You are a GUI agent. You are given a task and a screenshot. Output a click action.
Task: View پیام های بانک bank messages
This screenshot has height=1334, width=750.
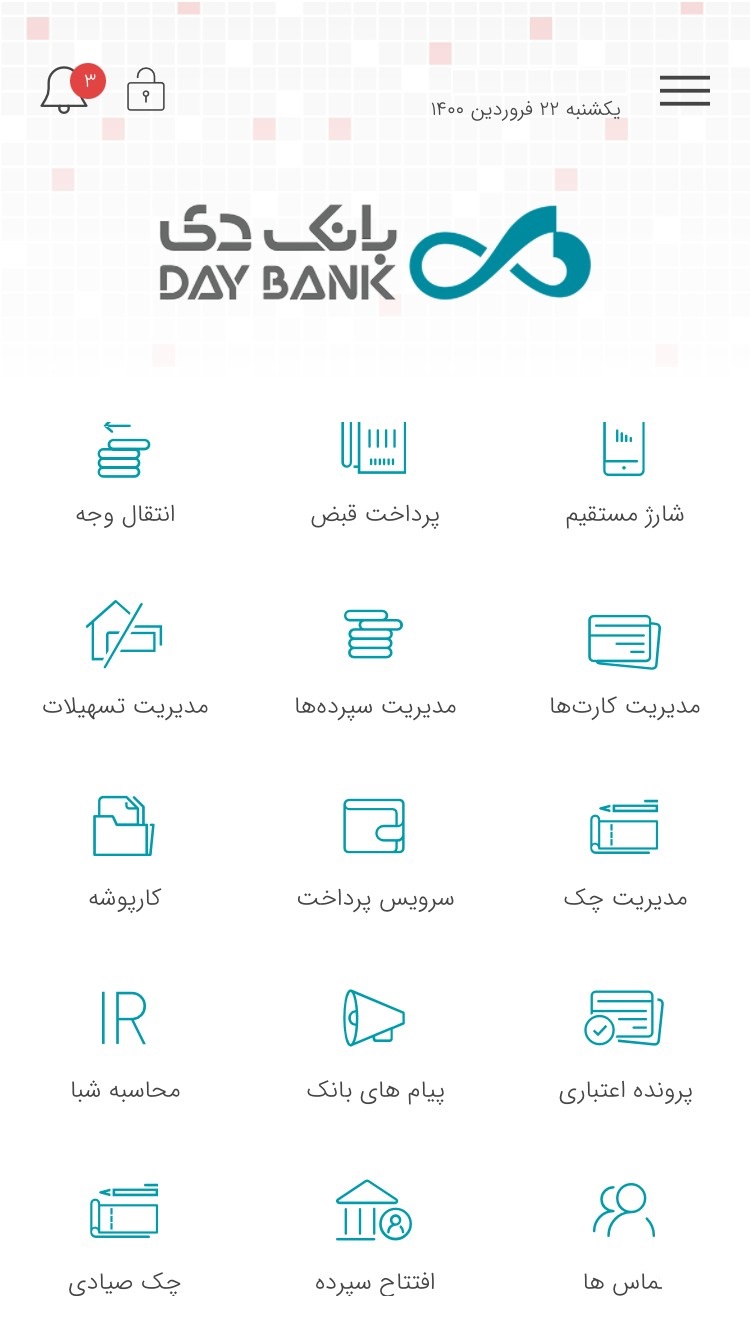pos(375,1045)
